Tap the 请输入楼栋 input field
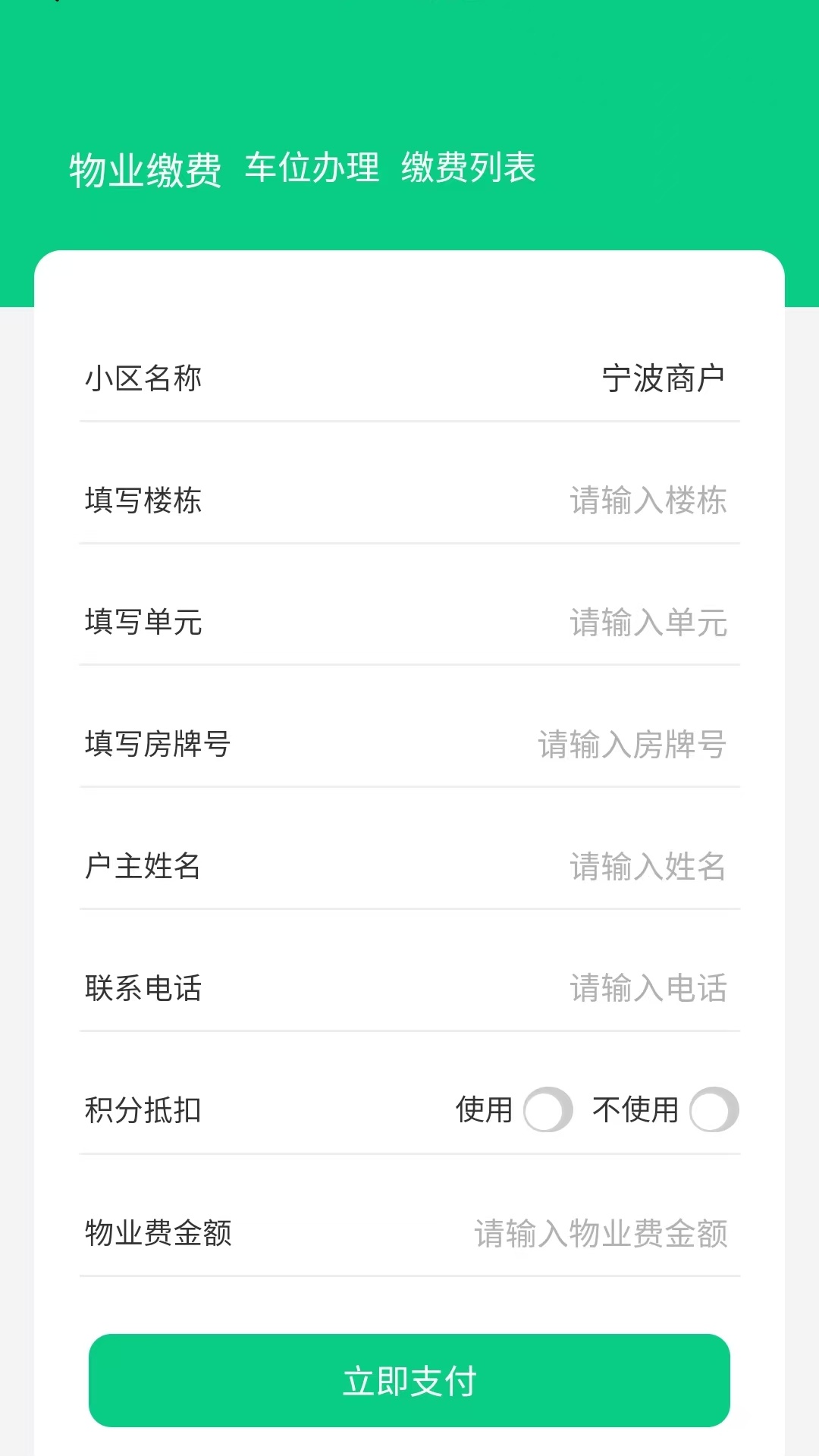This screenshot has height=1456, width=819. (648, 502)
